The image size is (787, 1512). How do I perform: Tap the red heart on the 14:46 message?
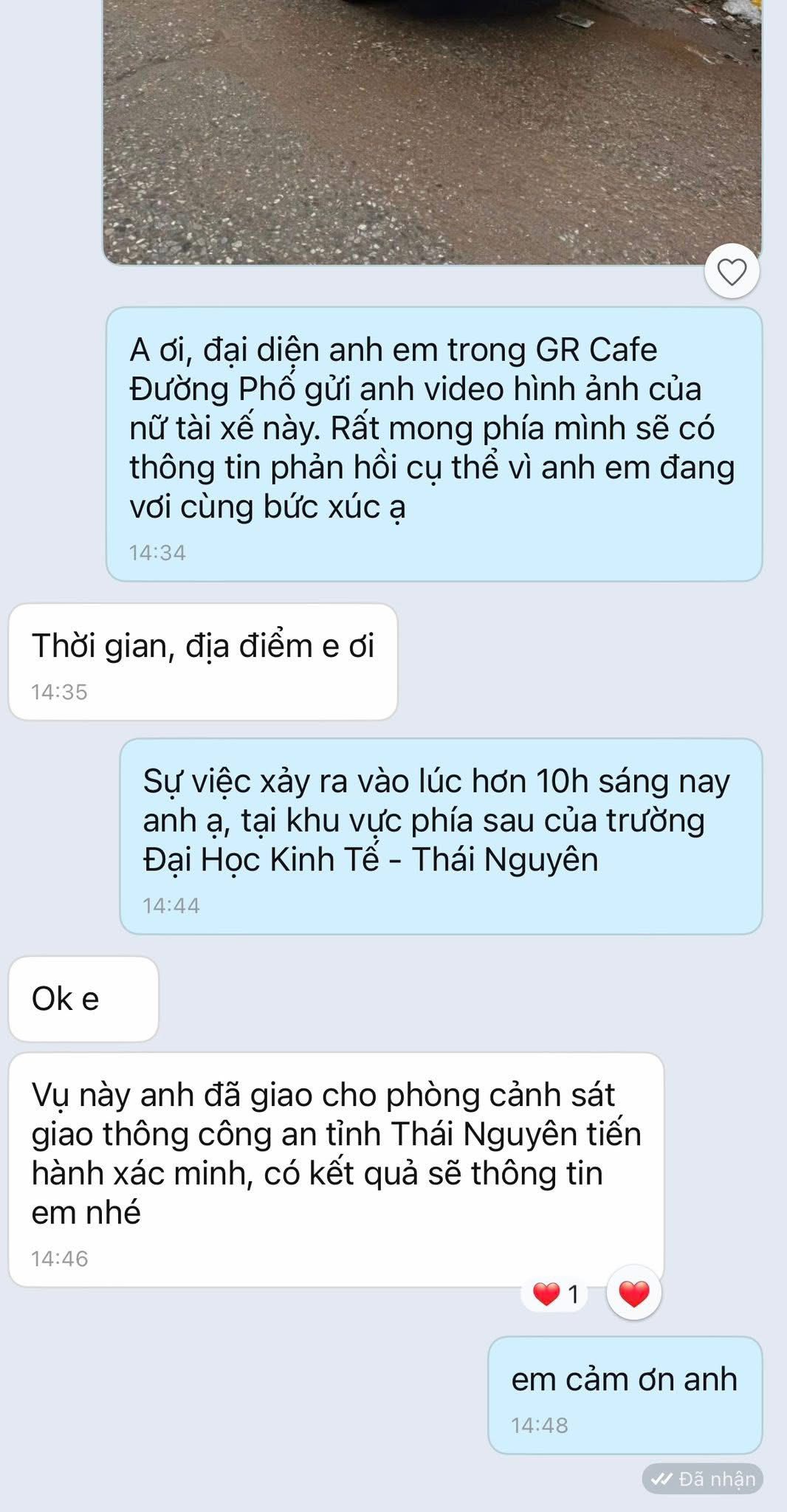[x=633, y=1294]
